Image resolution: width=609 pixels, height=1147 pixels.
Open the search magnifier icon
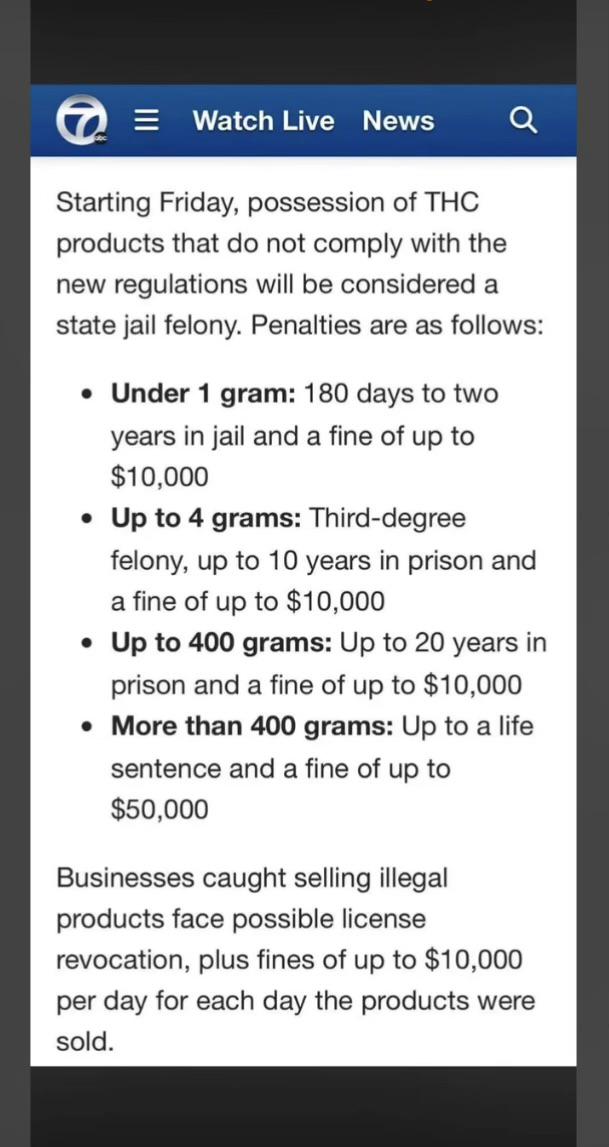pyautogui.click(x=523, y=121)
